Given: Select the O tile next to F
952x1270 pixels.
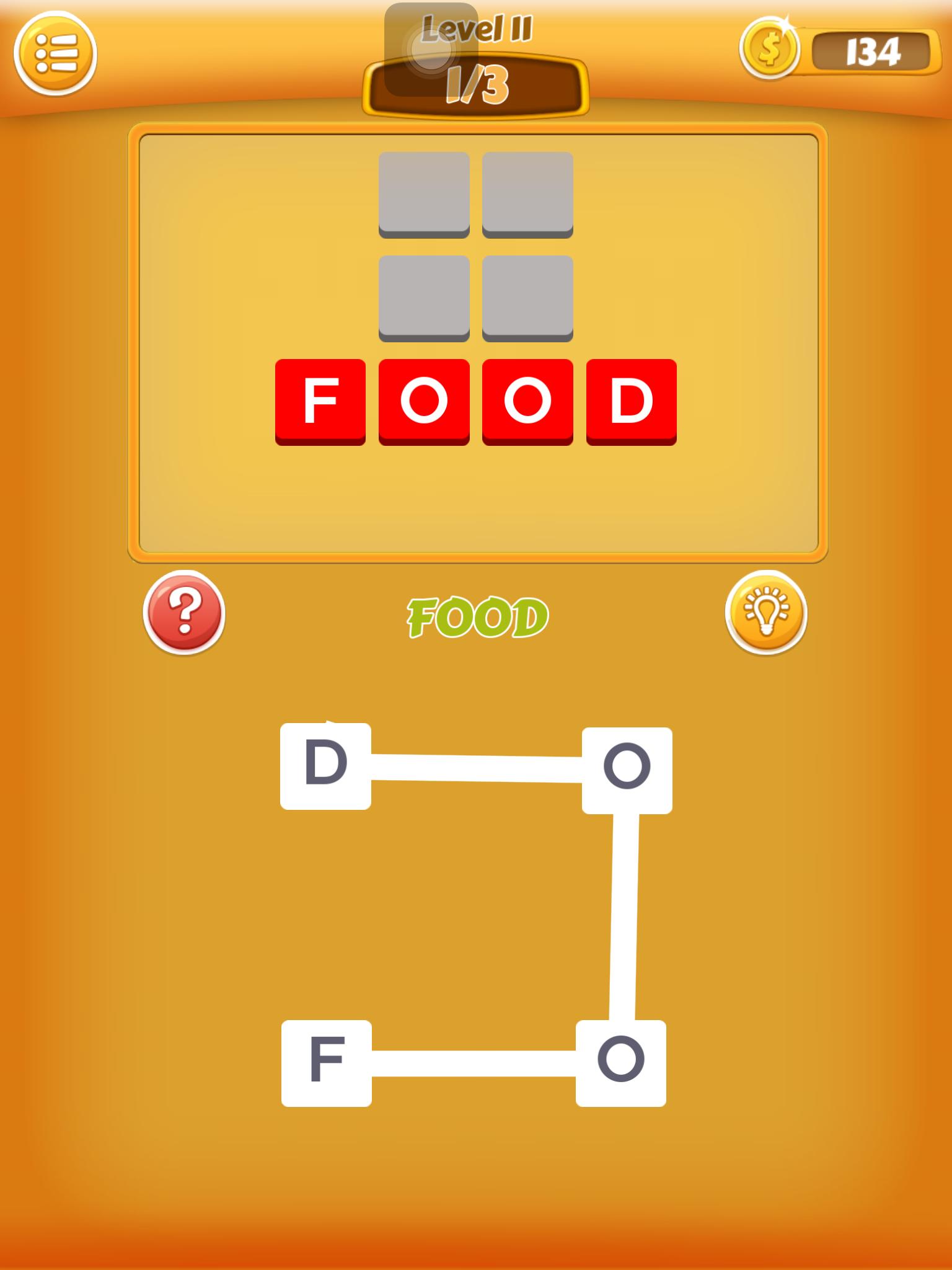Looking at the screenshot, I should 620,1063.
